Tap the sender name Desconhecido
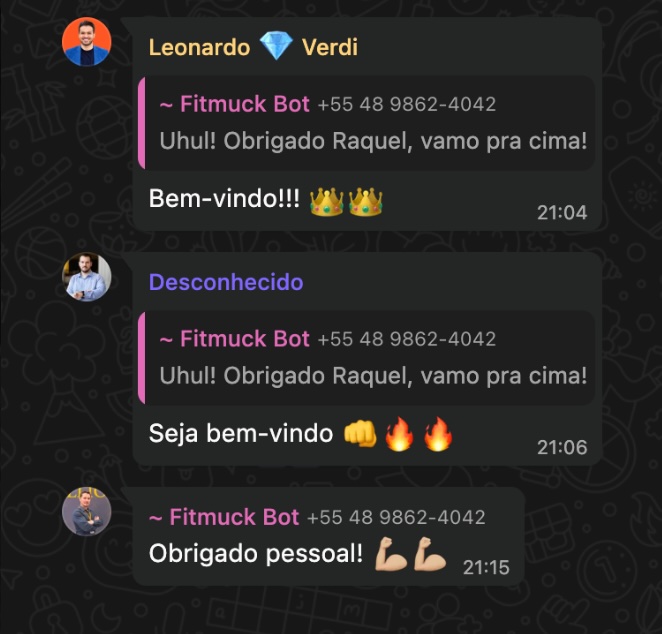 click(225, 282)
